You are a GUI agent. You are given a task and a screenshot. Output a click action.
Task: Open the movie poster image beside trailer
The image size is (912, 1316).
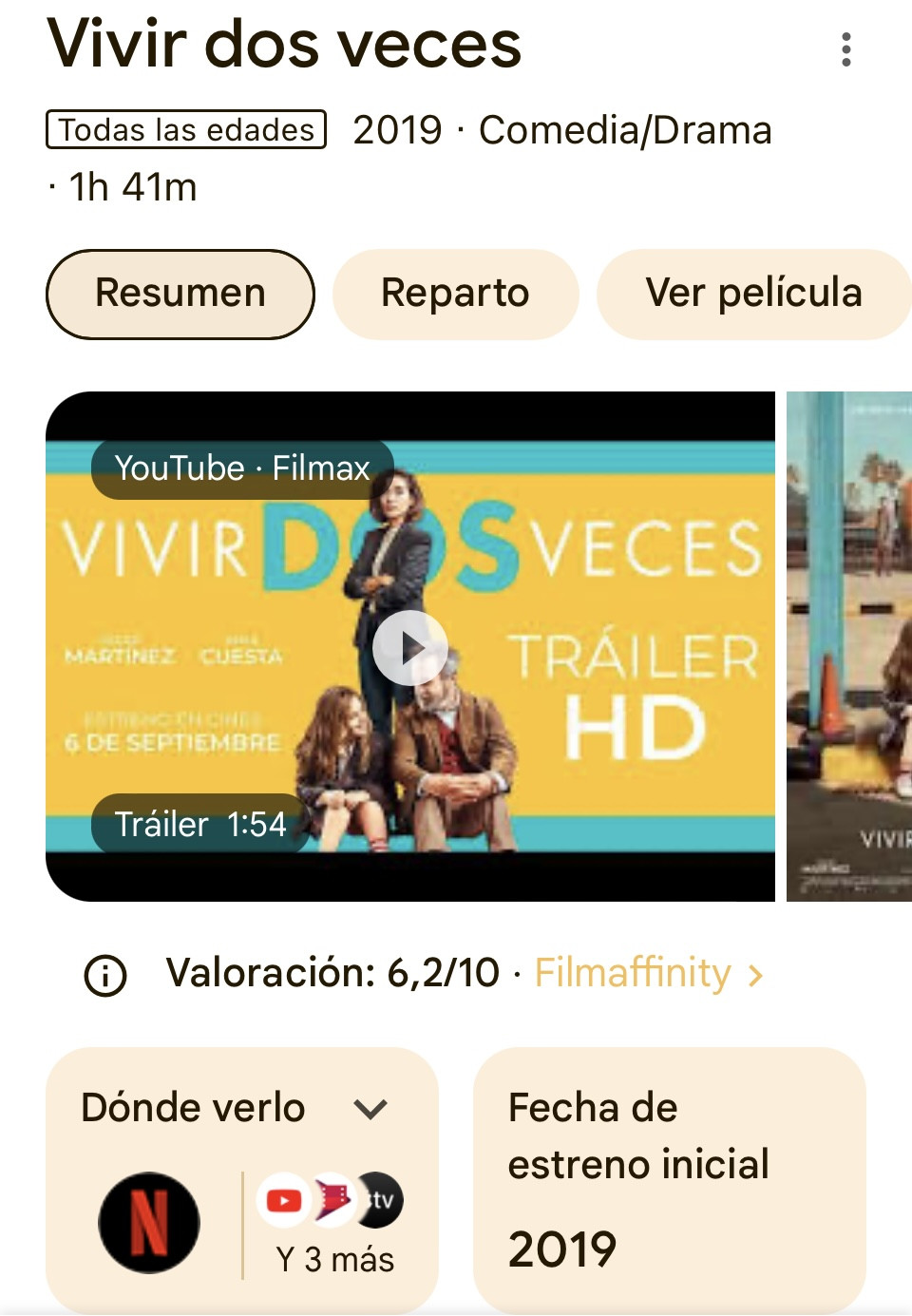[849, 646]
